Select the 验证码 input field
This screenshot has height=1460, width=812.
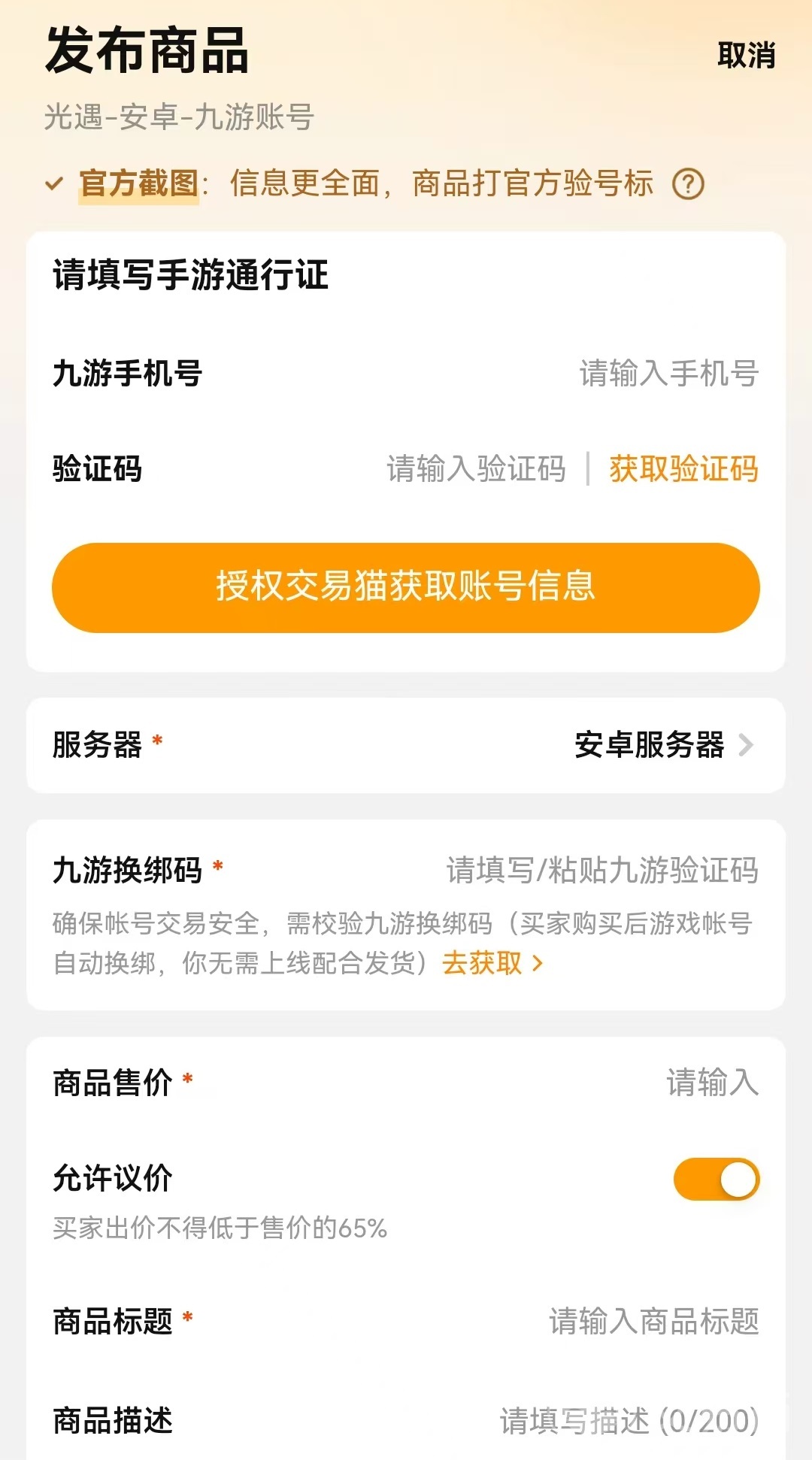point(475,469)
